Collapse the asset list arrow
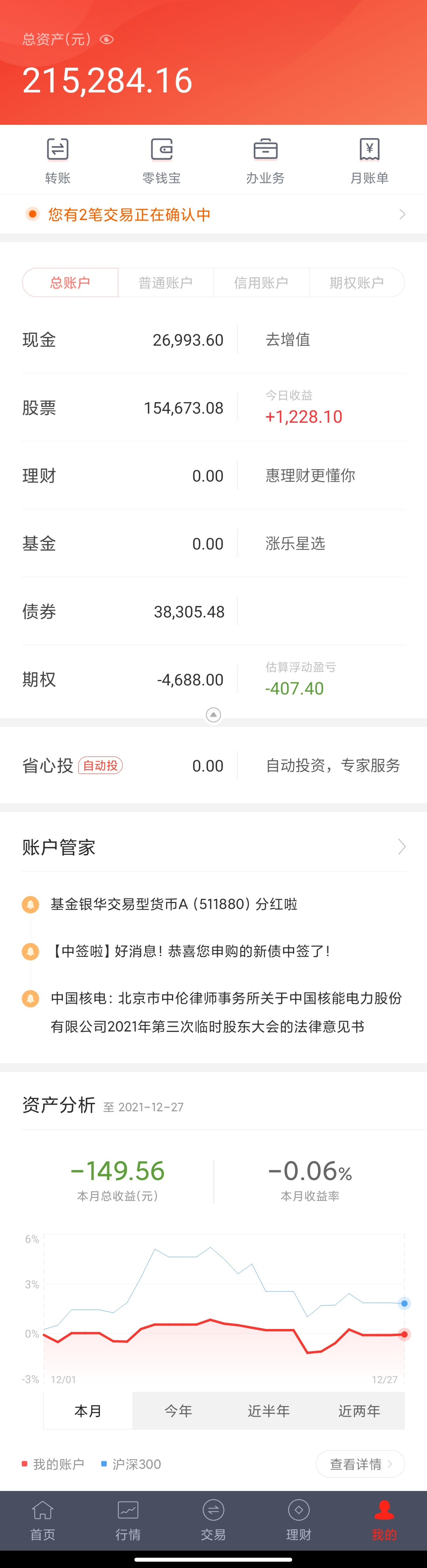The width and height of the screenshot is (427, 1568). pyautogui.click(x=213, y=715)
